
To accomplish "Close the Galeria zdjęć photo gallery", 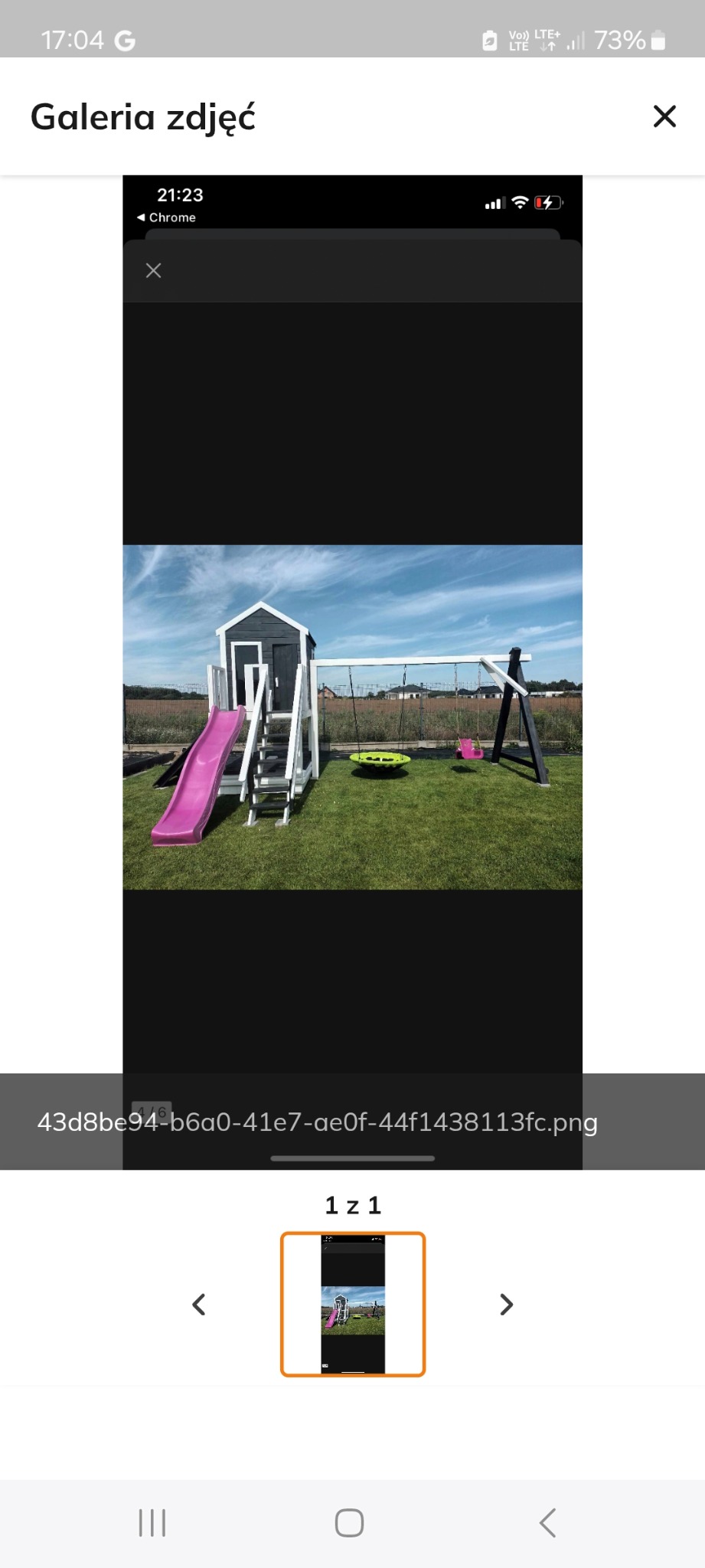I will pos(664,116).
